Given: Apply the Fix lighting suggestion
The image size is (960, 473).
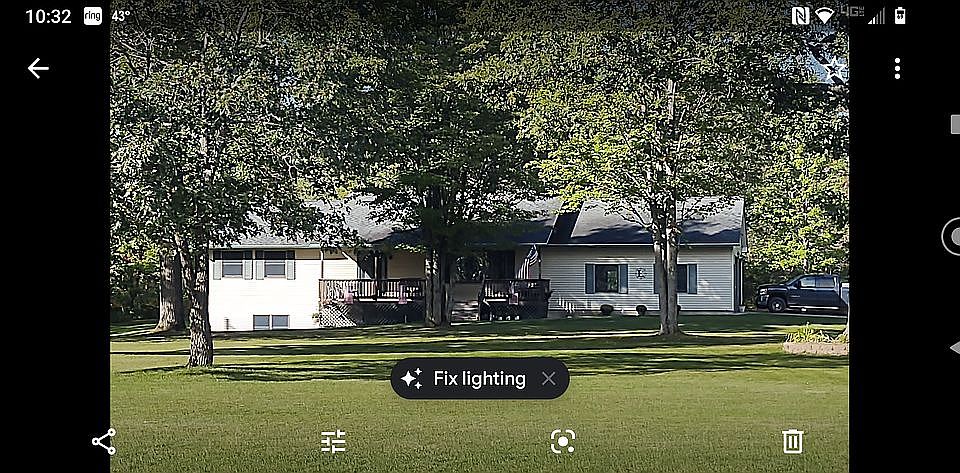Looking at the screenshot, I should pyautogui.click(x=466, y=379).
